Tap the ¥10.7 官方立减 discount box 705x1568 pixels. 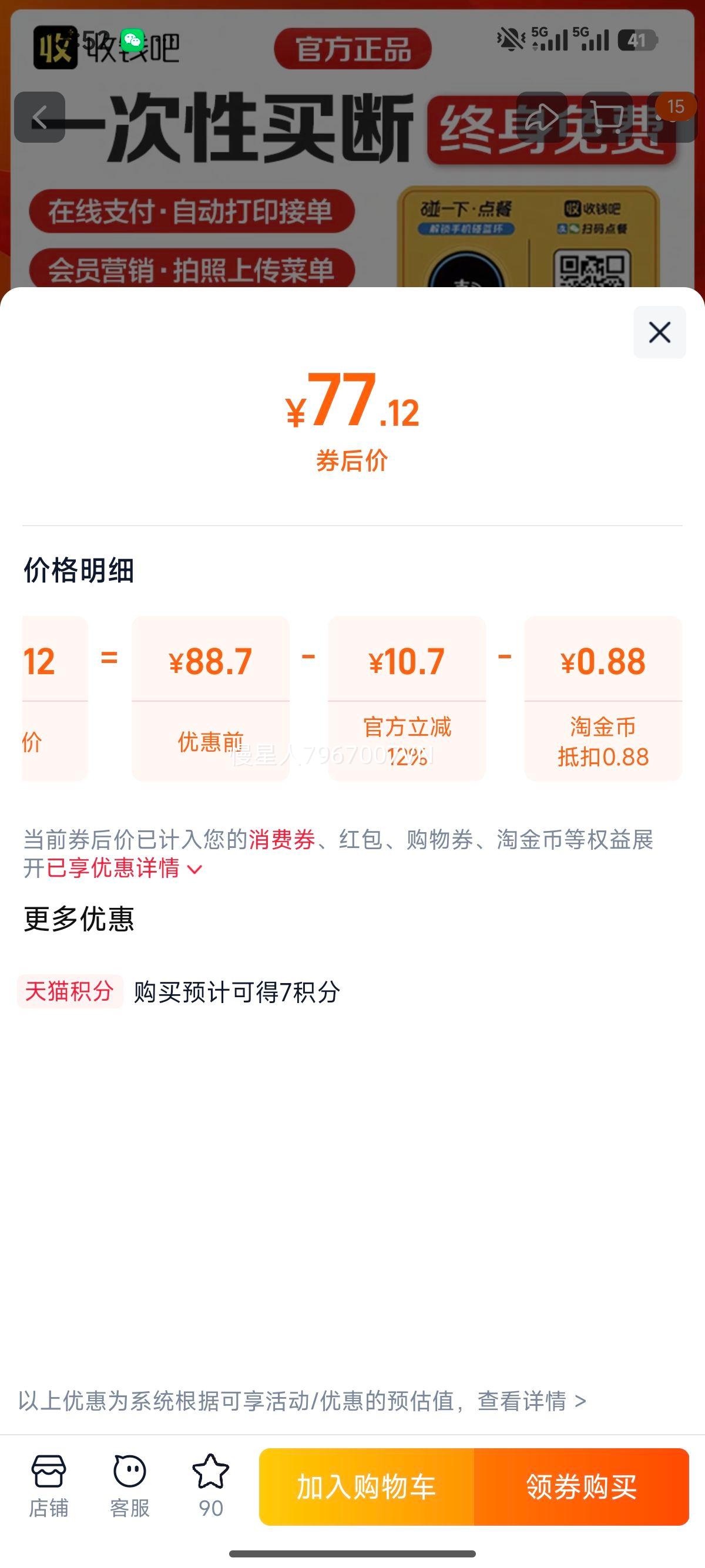point(407,698)
